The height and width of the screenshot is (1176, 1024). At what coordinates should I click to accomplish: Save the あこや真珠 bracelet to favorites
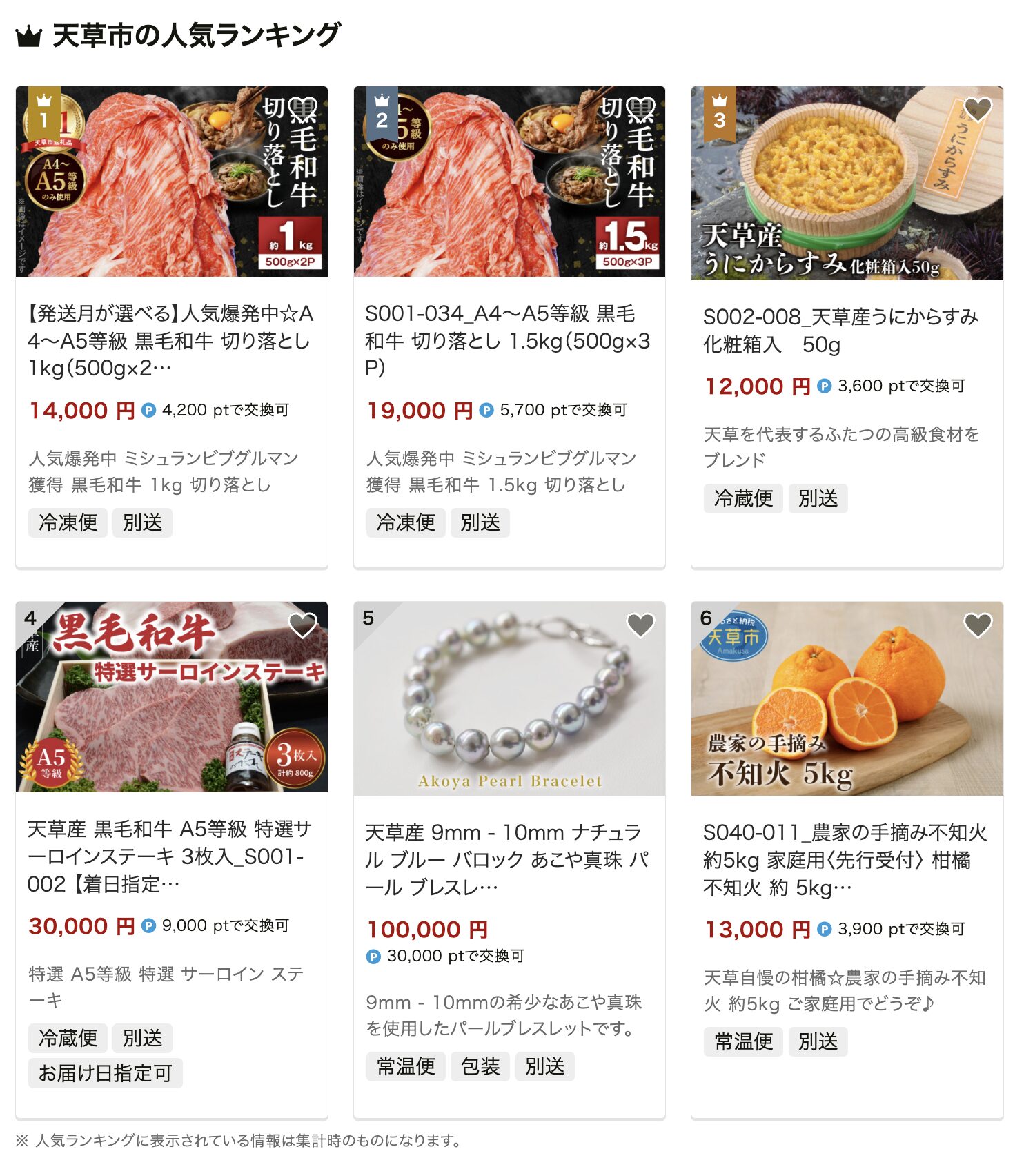[640, 625]
